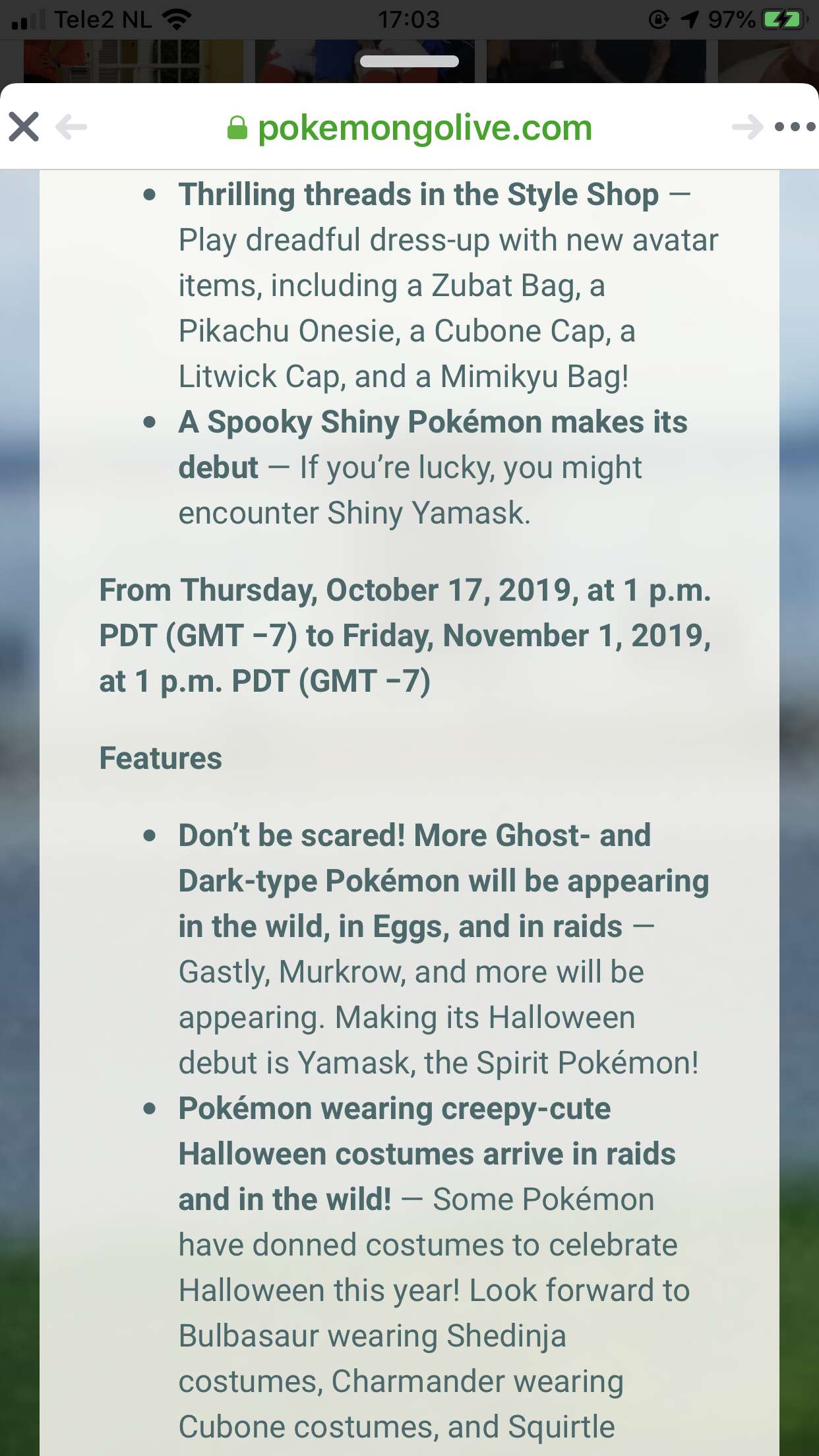The width and height of the screenshot is (819, 1456).
Task: Open the three-dot more options menu
Action: pyautogui.click(x=795, y=127)
